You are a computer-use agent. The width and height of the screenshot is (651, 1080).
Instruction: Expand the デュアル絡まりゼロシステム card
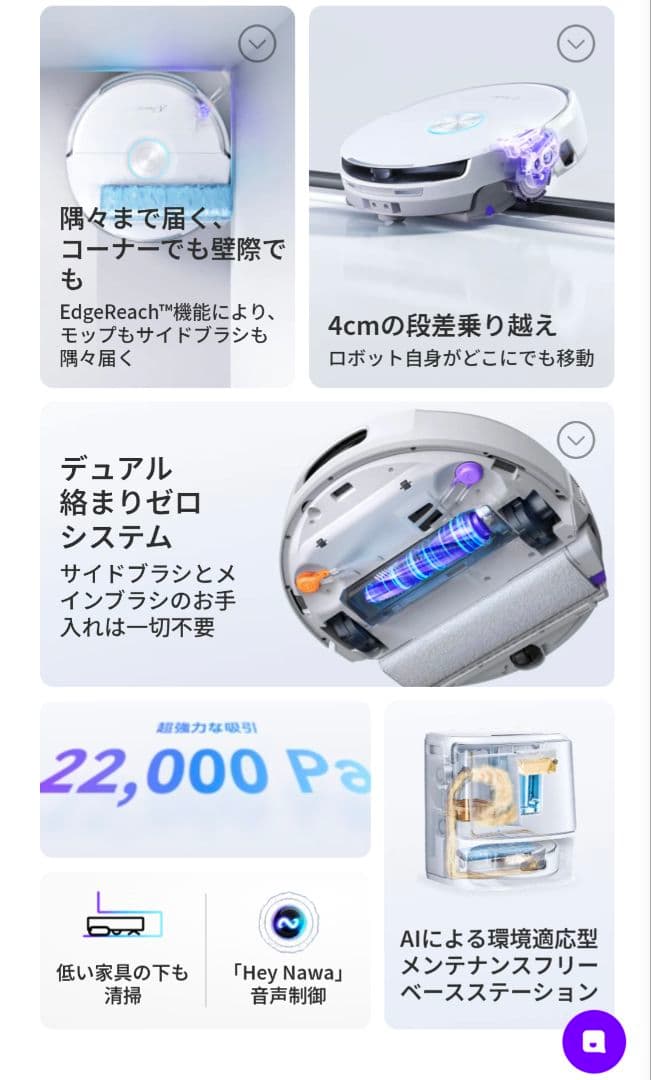[x=575, y=440]
